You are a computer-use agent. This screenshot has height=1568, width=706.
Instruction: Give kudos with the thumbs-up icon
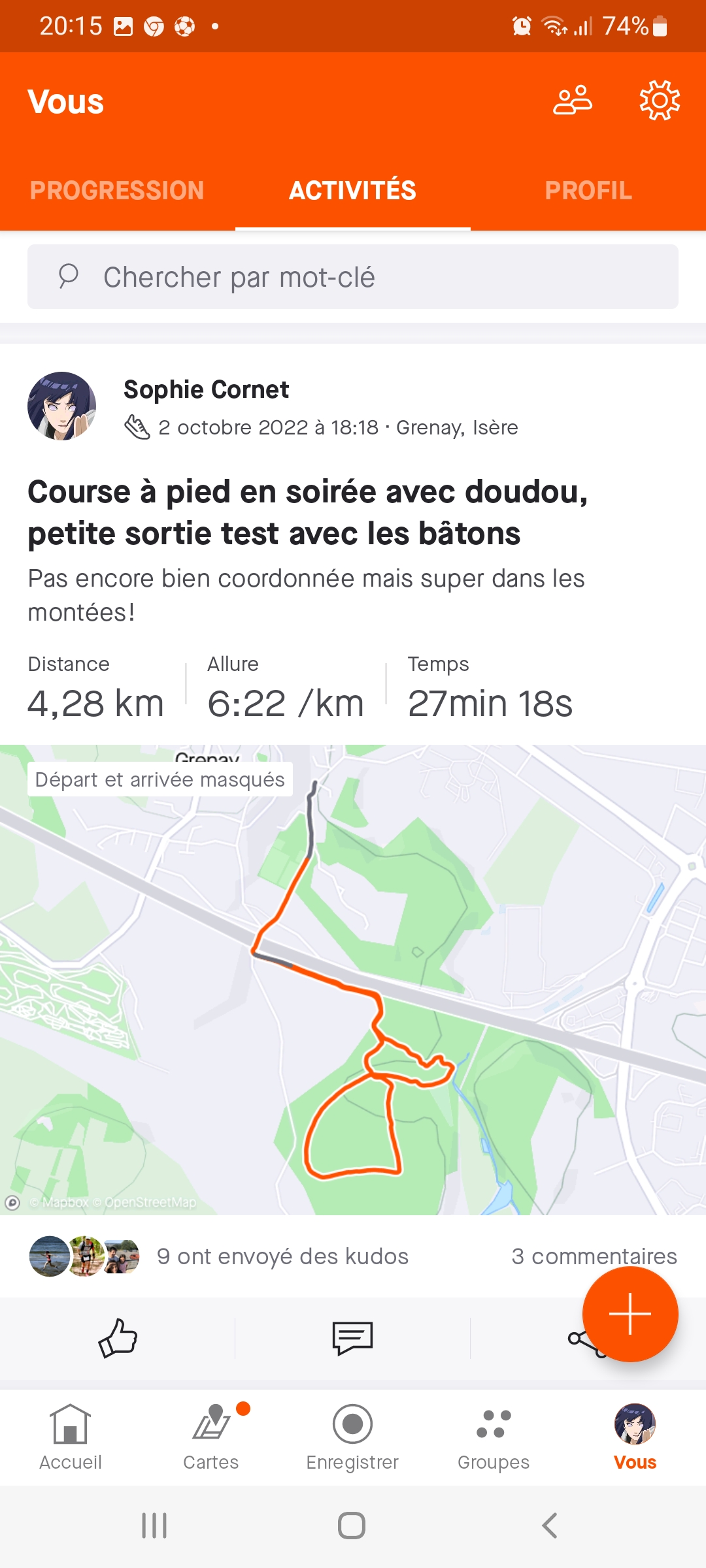point(118,1338)
